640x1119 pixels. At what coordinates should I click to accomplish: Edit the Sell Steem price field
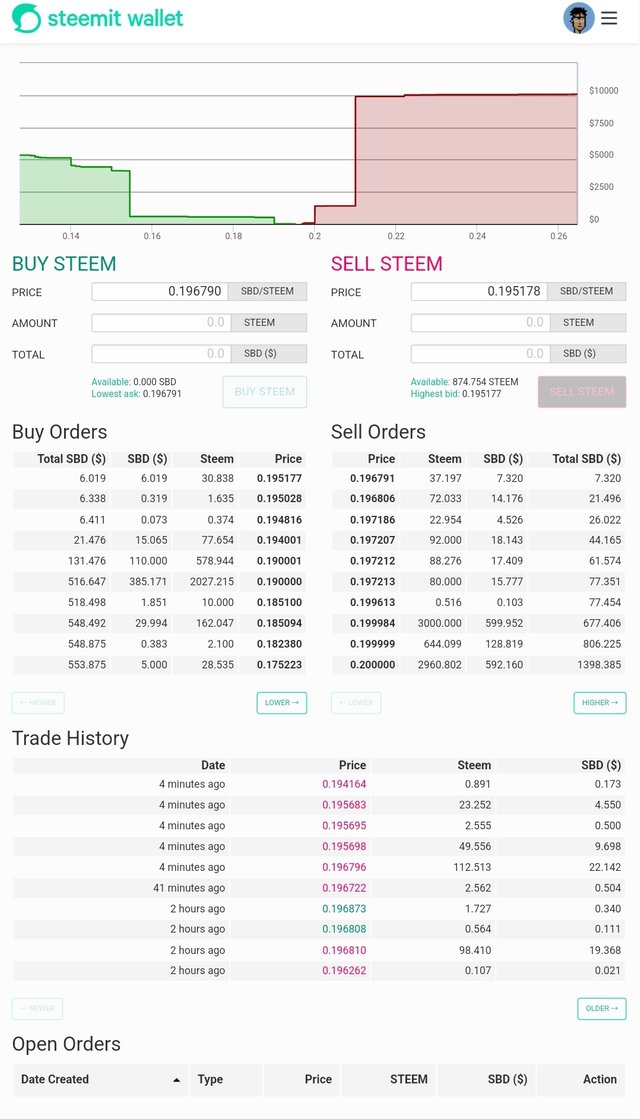(x=479, y=291)
